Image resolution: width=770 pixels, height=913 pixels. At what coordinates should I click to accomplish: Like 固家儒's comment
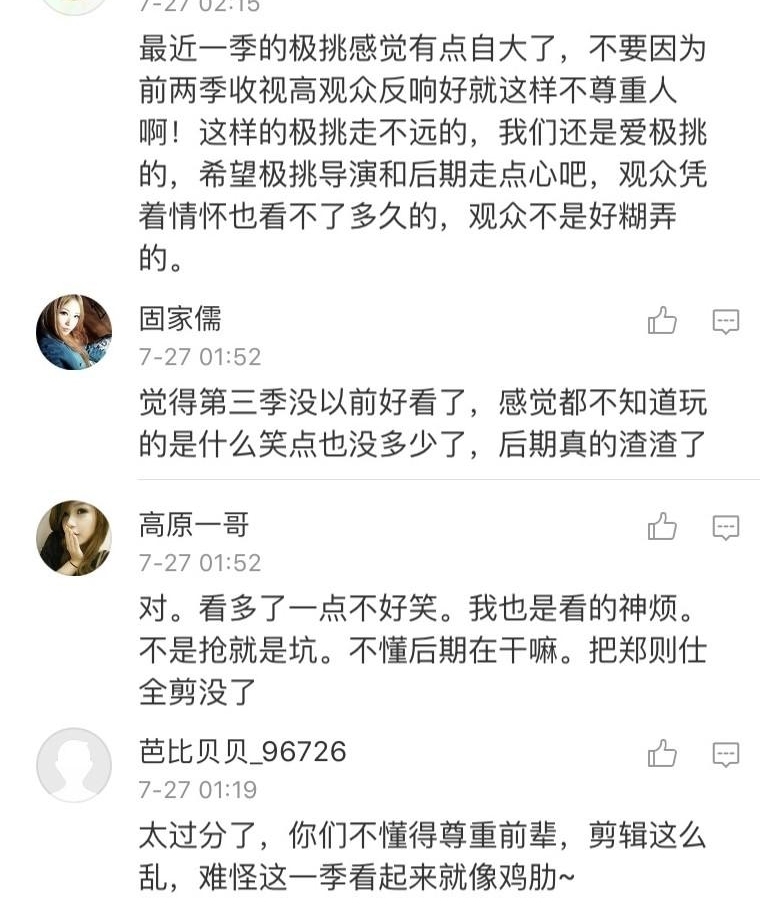(x=662, y=321)
